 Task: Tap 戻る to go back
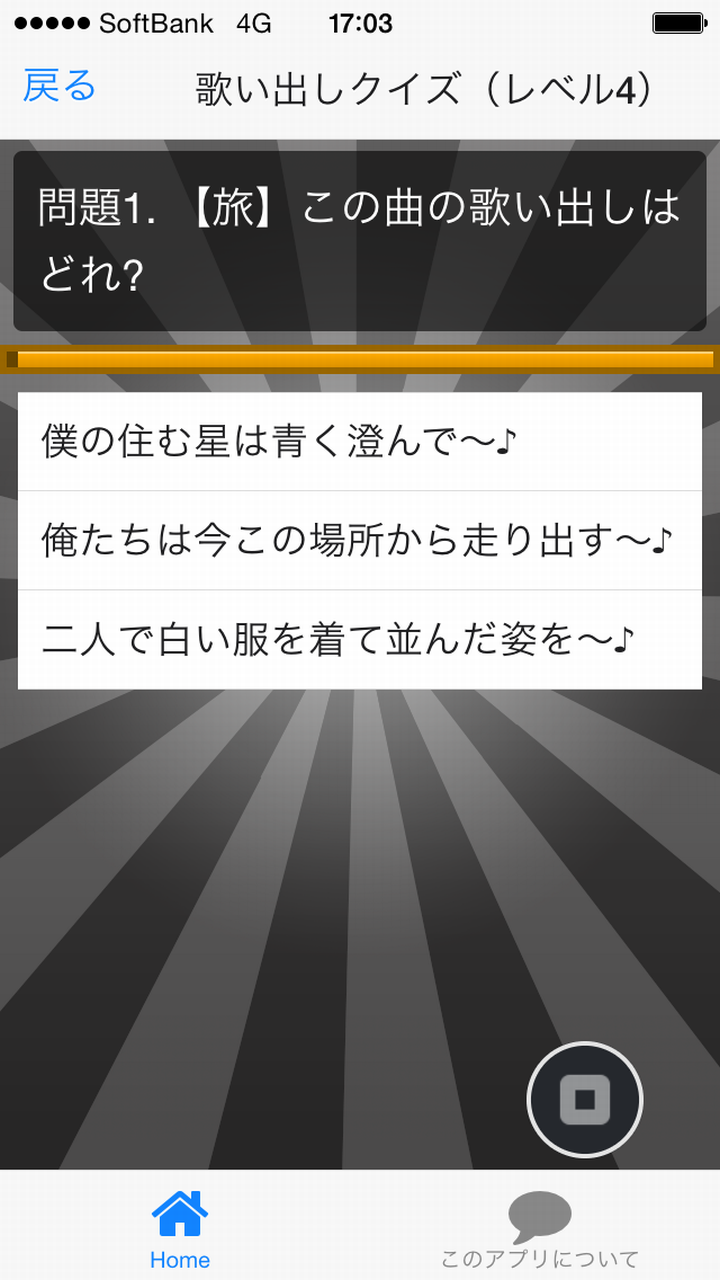pos(59,87)
